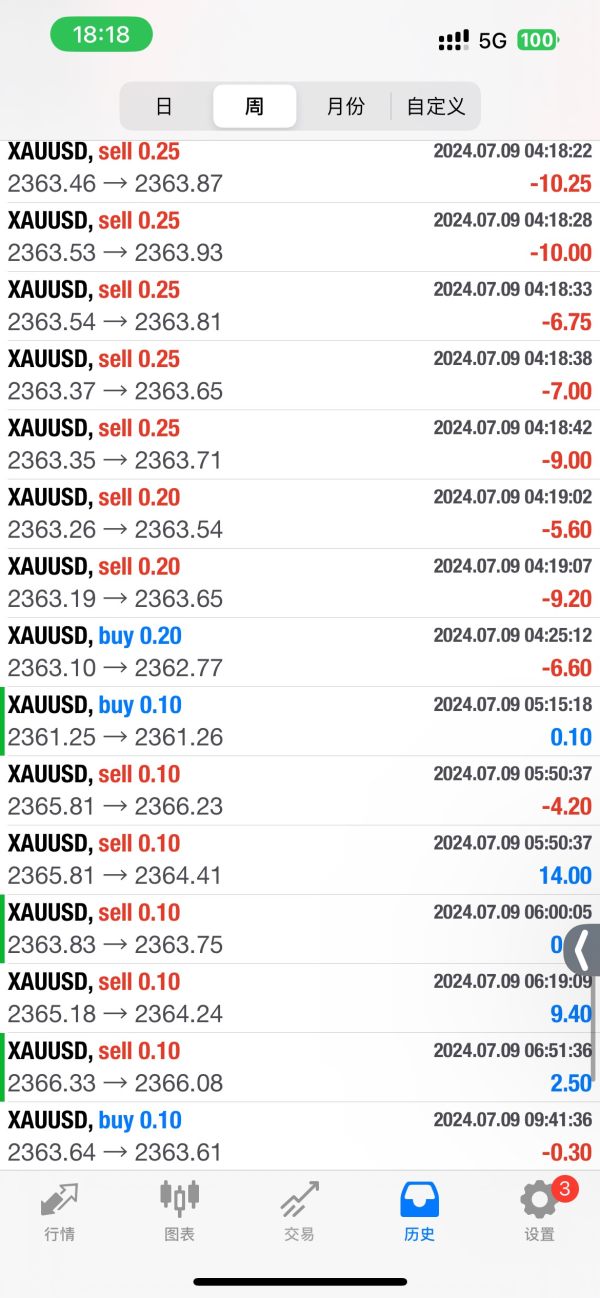Open the sell 0.25 trade closed at 04:18:22
Viewport: 600px width, 1298px height.
coord(300,168)
